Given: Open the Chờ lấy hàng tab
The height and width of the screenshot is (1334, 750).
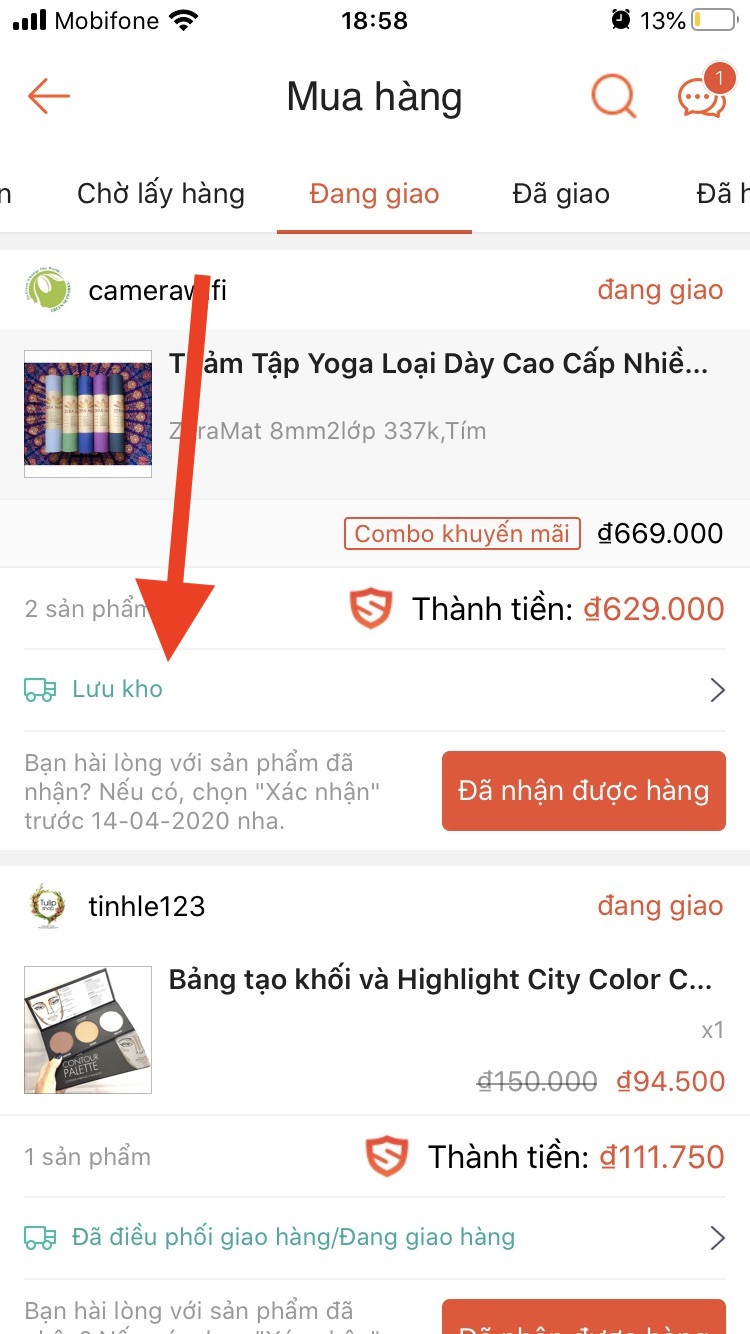Looking at the screenshot, I should coord(160,193).
